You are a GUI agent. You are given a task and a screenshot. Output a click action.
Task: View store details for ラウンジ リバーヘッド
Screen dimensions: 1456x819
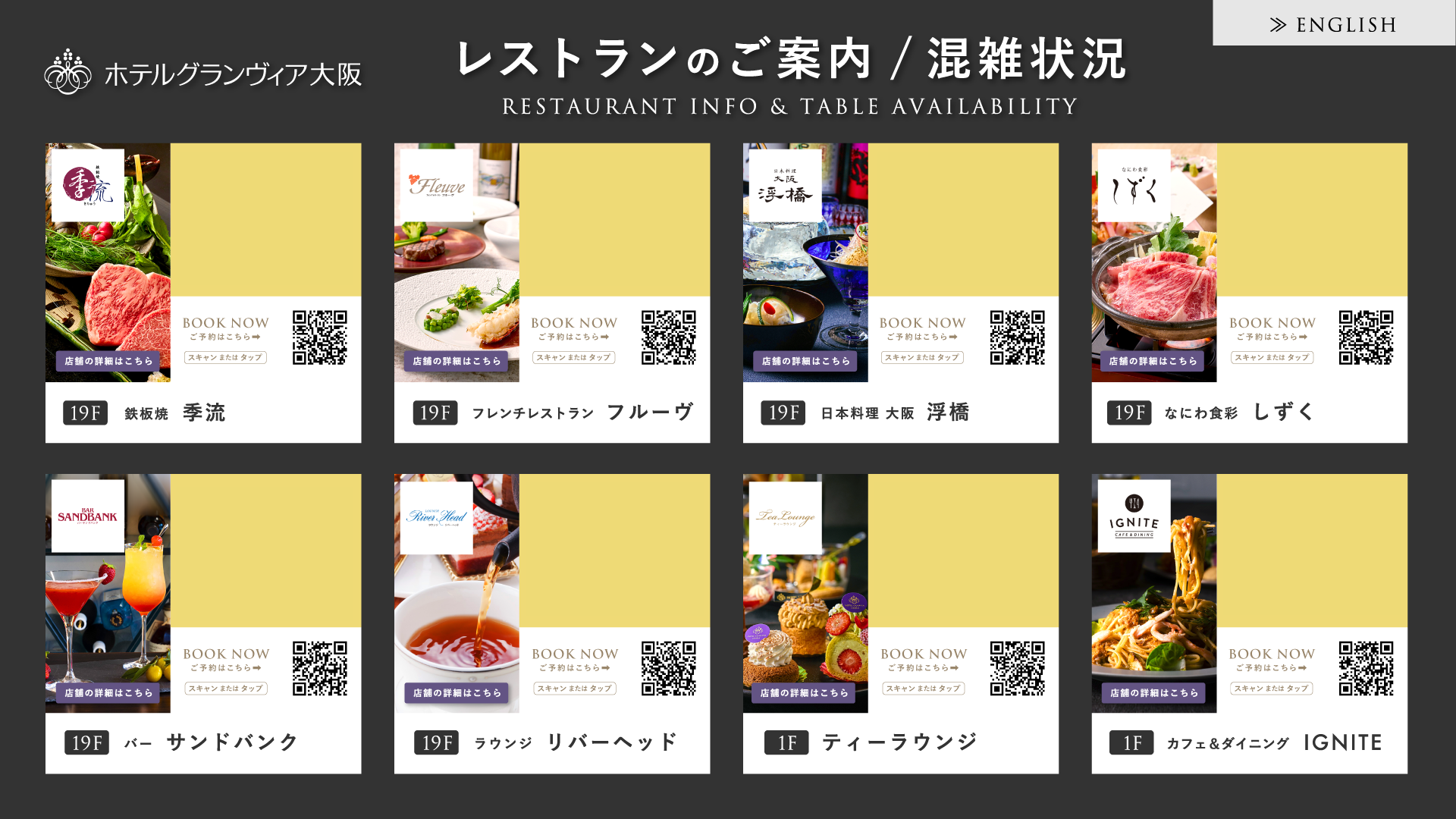(x=457, y=692)
